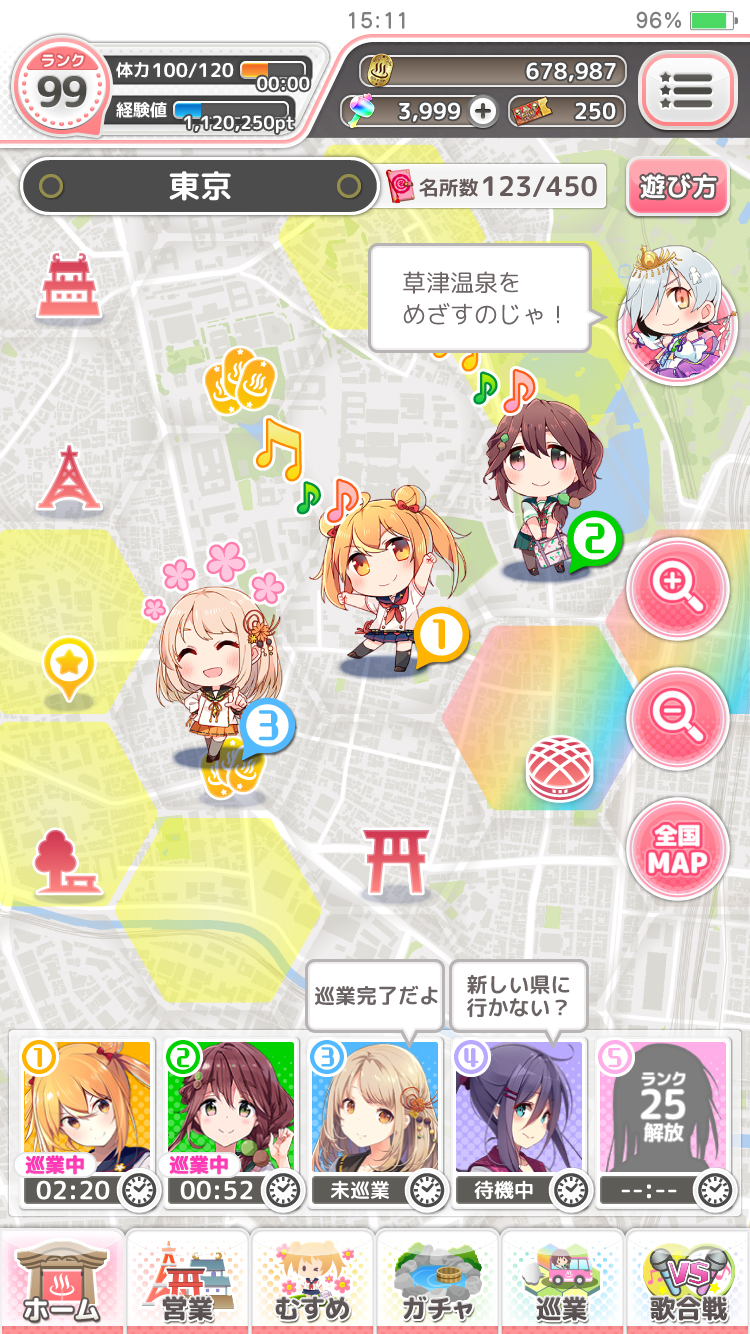Add more candy currency with plus
The width and height of the screenshot is (750, 1334).
[x=482, y=111]
